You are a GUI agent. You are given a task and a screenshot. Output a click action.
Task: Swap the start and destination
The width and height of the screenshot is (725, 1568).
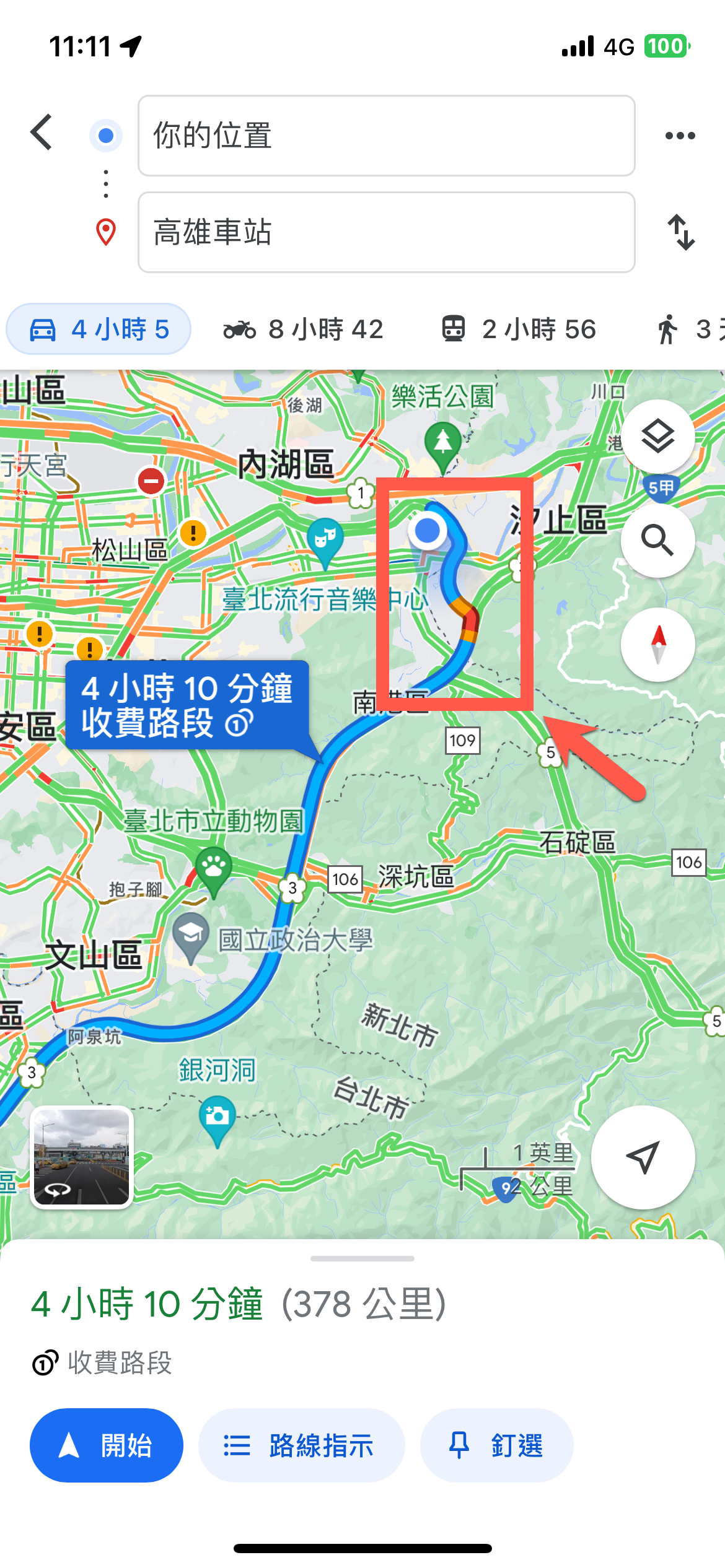pyautogui.click(x=680, y=232)
